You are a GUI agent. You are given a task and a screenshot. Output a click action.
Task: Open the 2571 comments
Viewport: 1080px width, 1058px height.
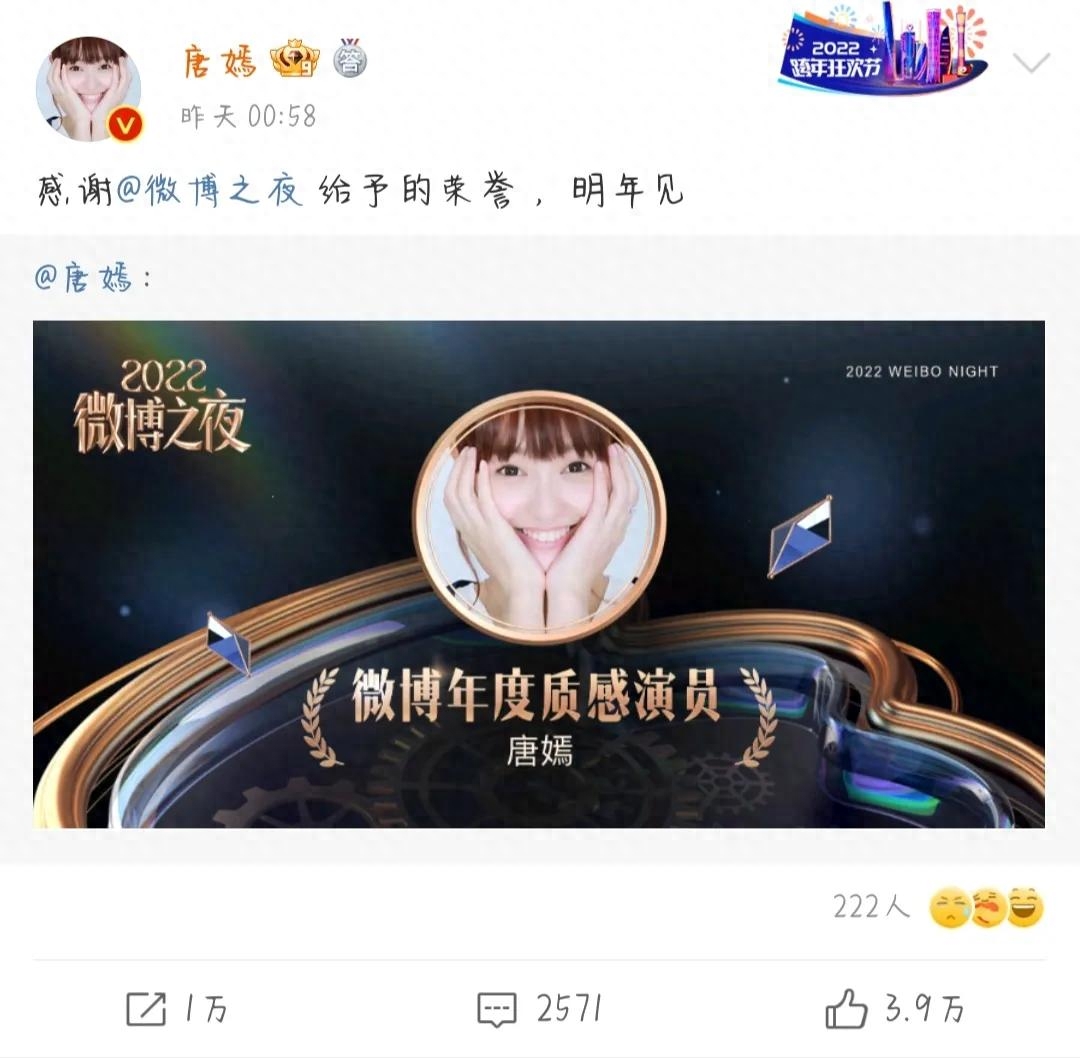pyautogui.click(x=540, y=1008)
